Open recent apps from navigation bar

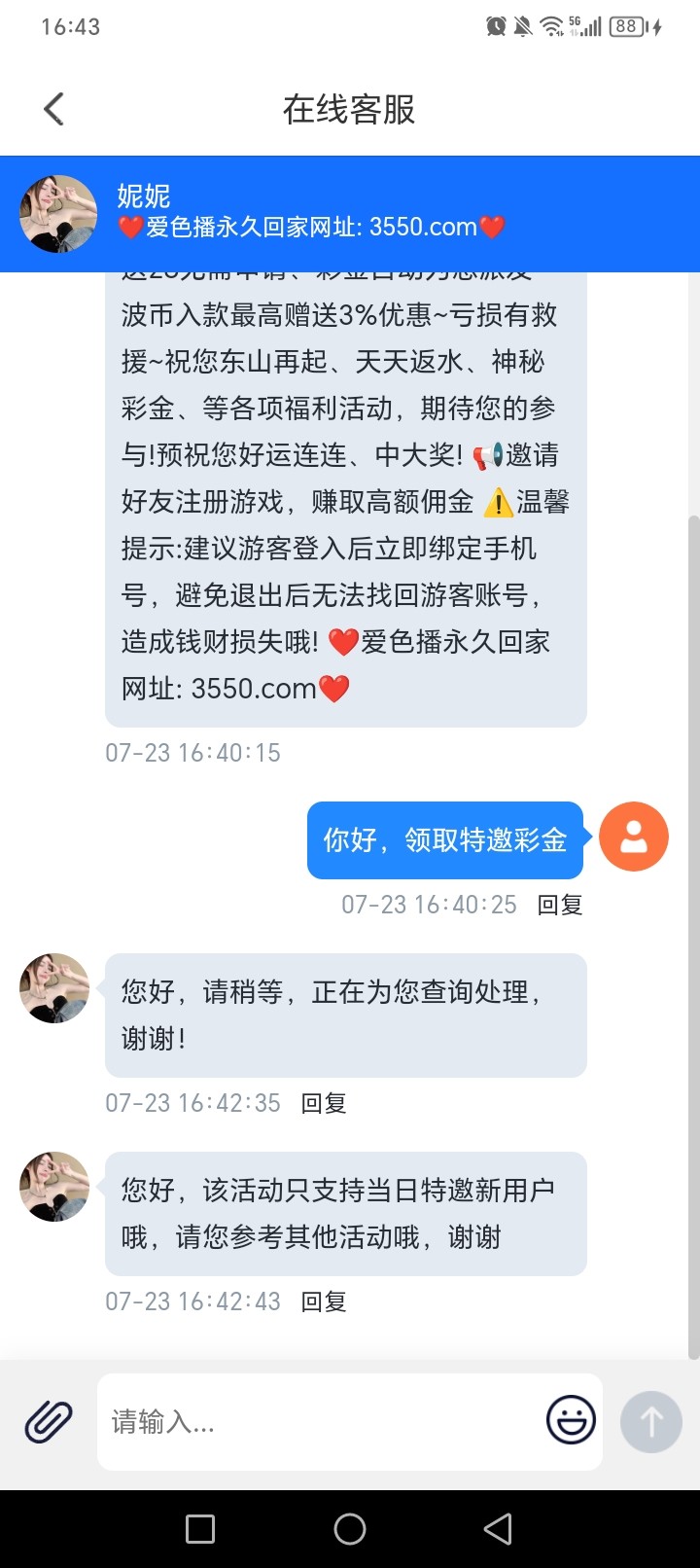coord(200,1529)
